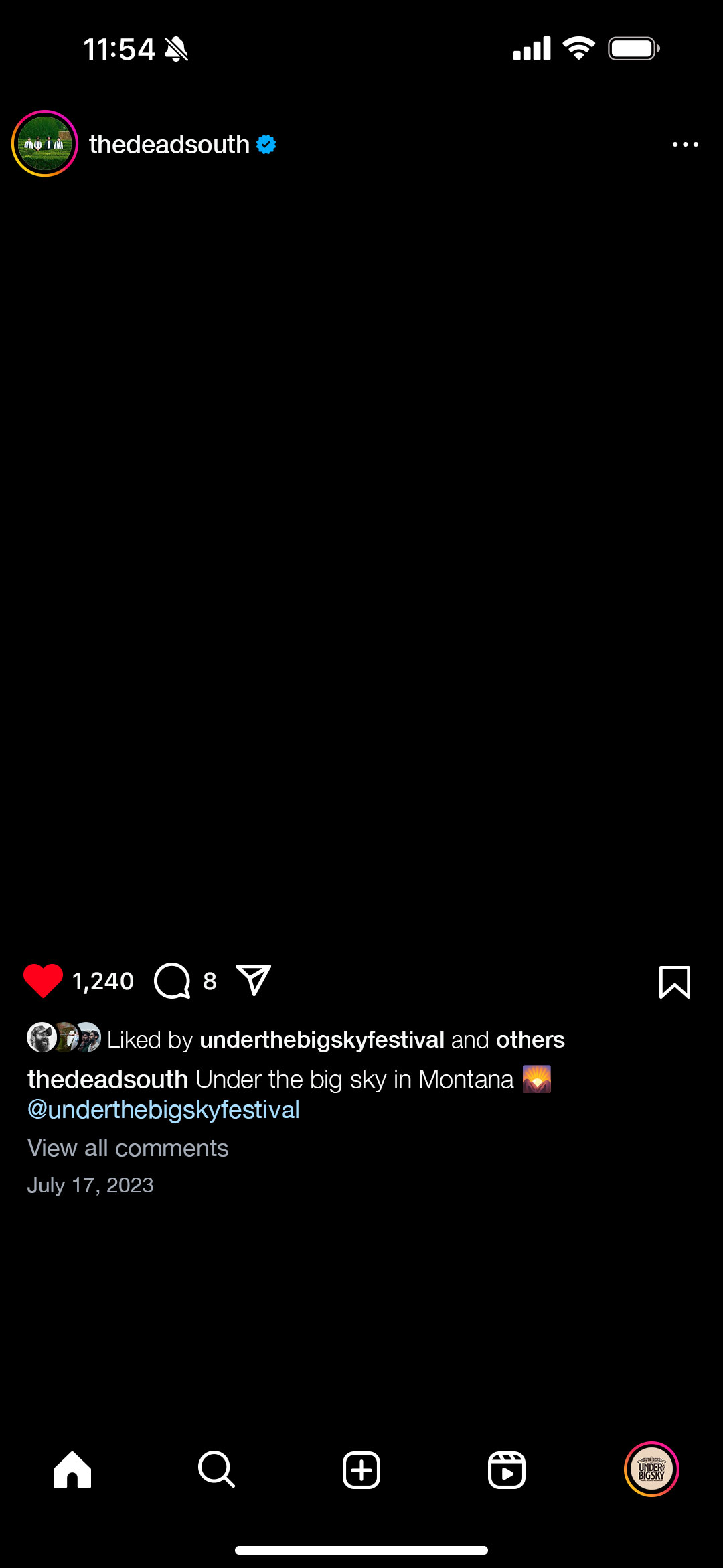Open my profile tab with Under Big Sky avatar

point(651,1470)
